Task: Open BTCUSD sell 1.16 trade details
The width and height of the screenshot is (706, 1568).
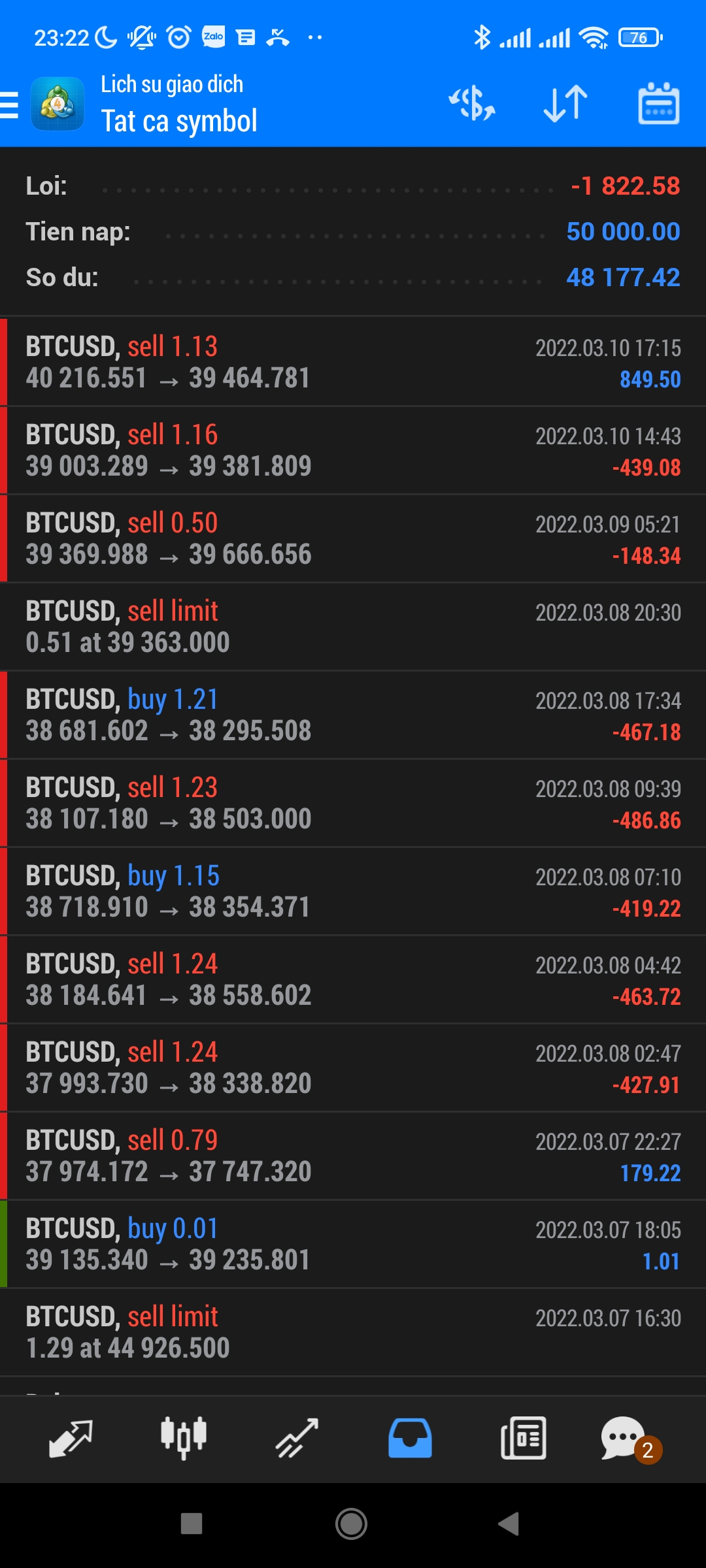Action: pyautogui.click(x=353, y=450)
